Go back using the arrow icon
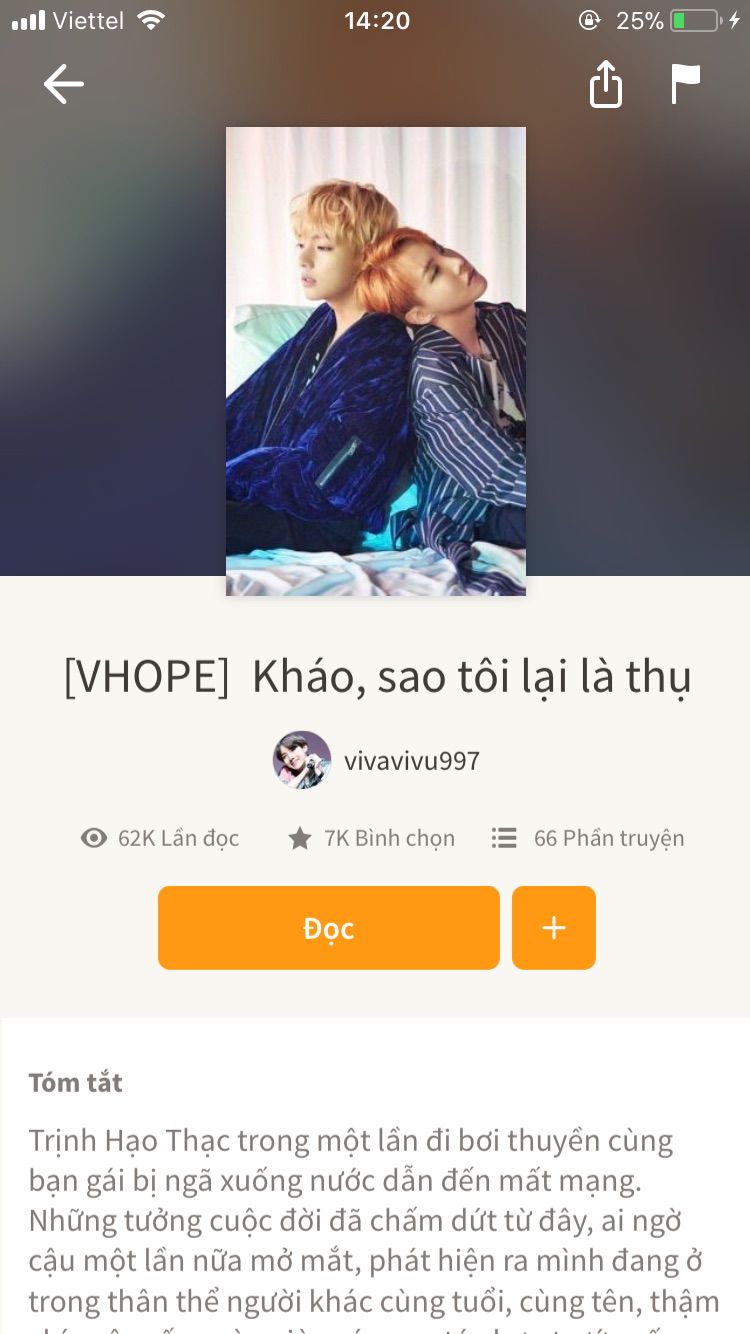750x1334 pixels. point(64,84)
